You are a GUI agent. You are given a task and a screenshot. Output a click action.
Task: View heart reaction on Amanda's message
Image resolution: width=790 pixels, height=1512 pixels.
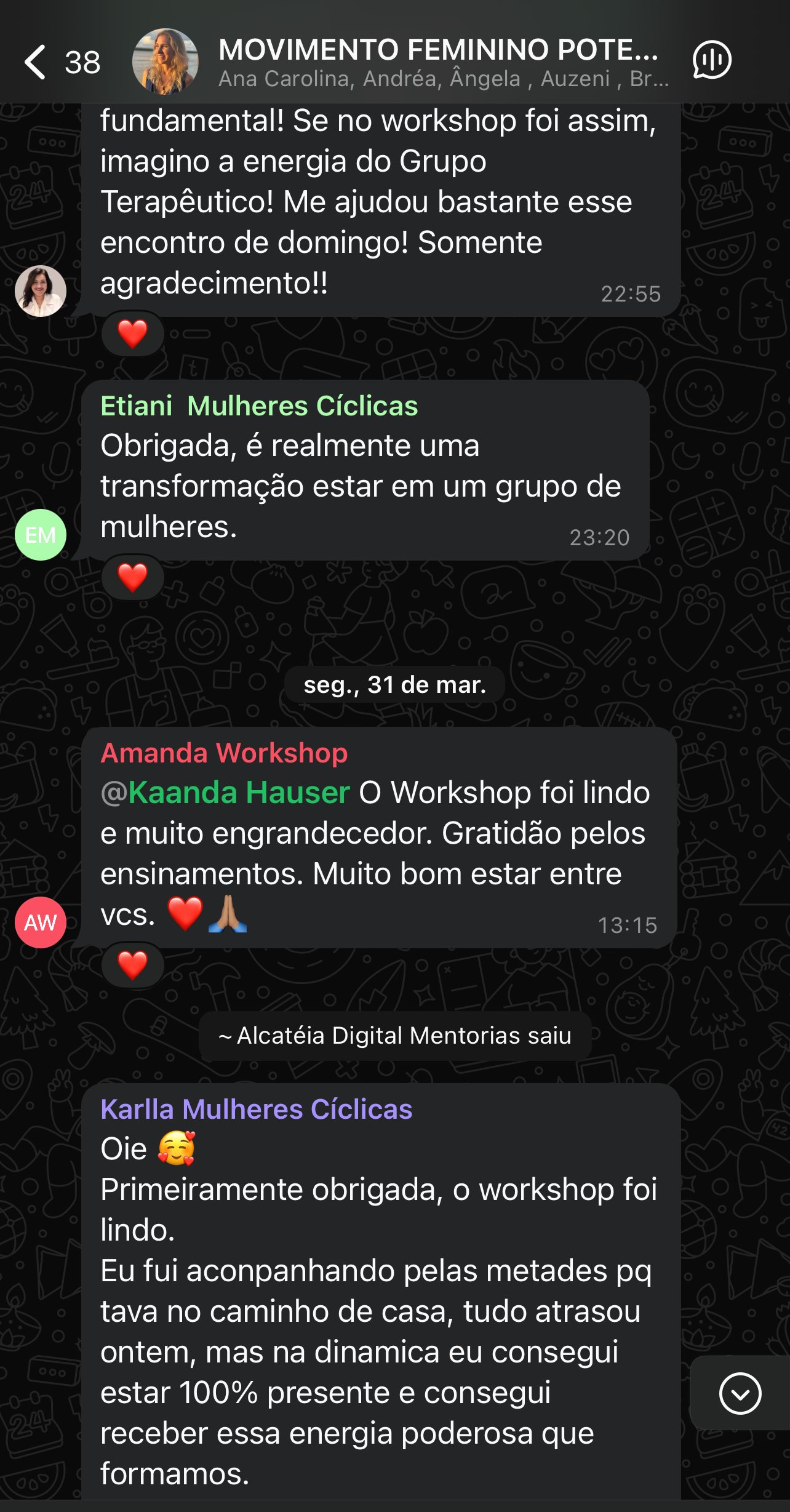pyautogui.click(x=133, y=965)
